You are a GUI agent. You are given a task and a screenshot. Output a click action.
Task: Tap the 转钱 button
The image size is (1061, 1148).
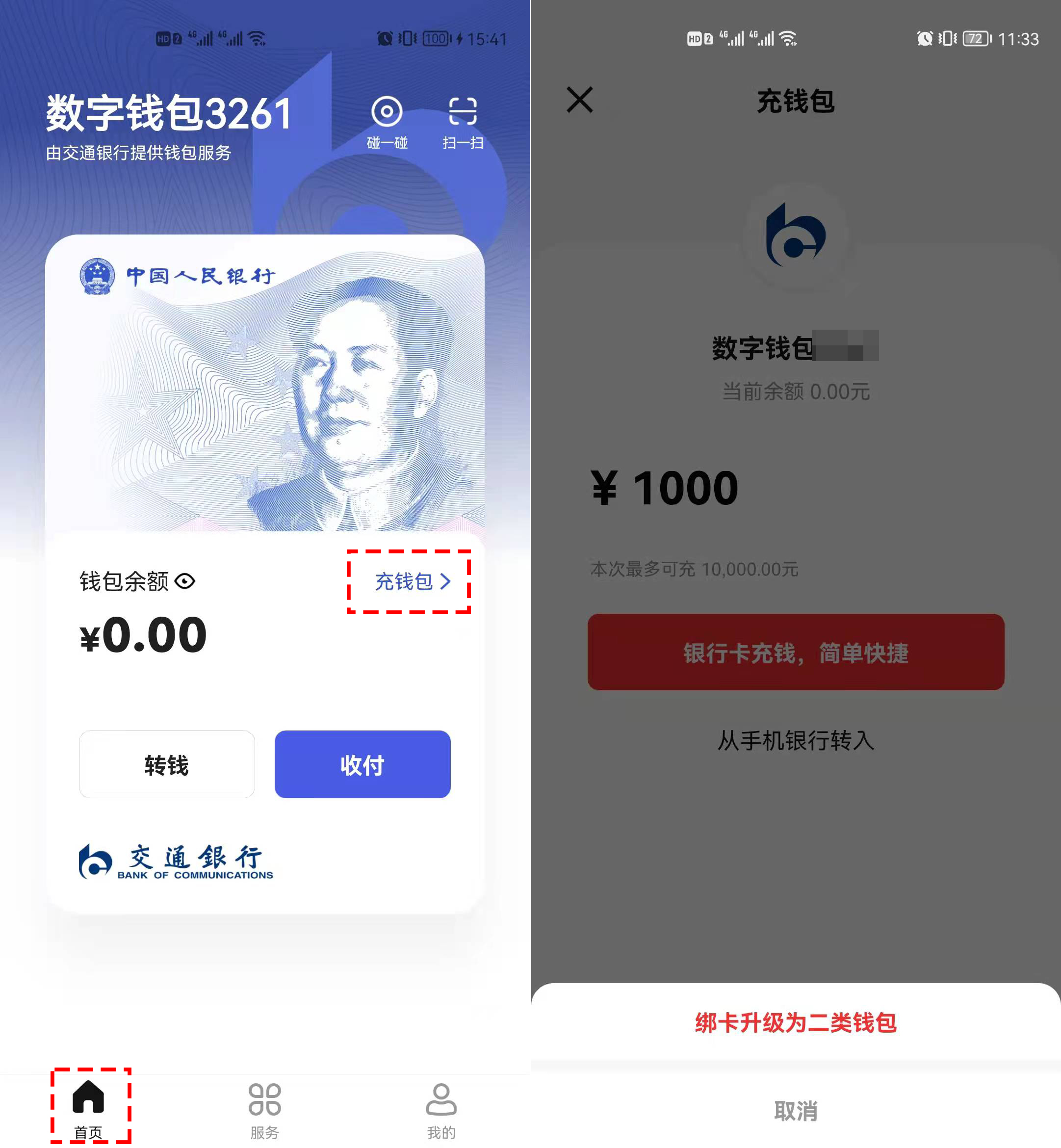(x=166, y=764)
